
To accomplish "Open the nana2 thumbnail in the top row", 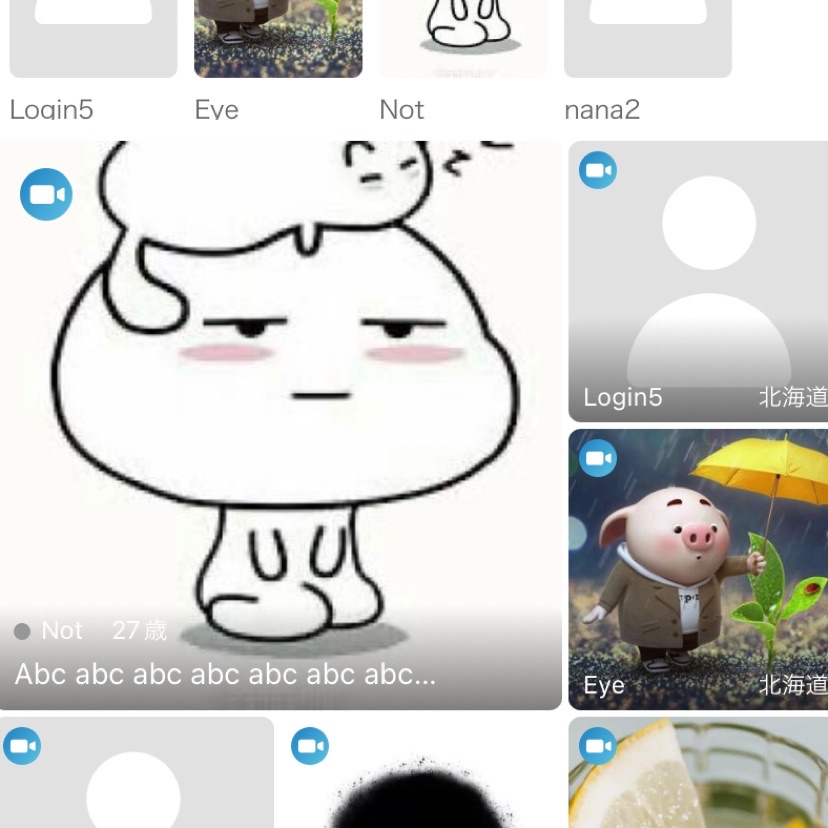I will point(648,38).
